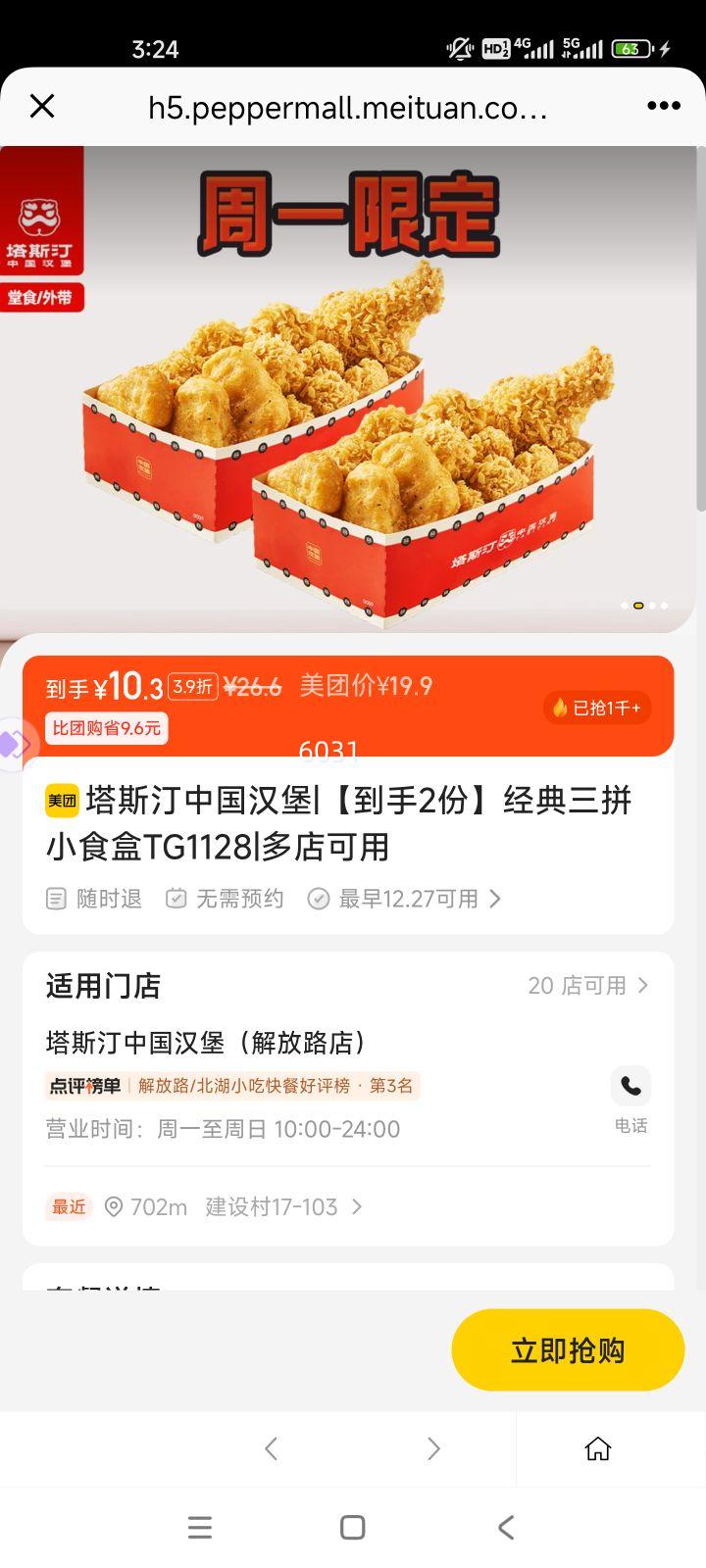The width and height of the screenshot is (706, 1568).
Task: Click the 无需预约 checkmark icon
Action: pyautogui.click(x=176, y=898)
